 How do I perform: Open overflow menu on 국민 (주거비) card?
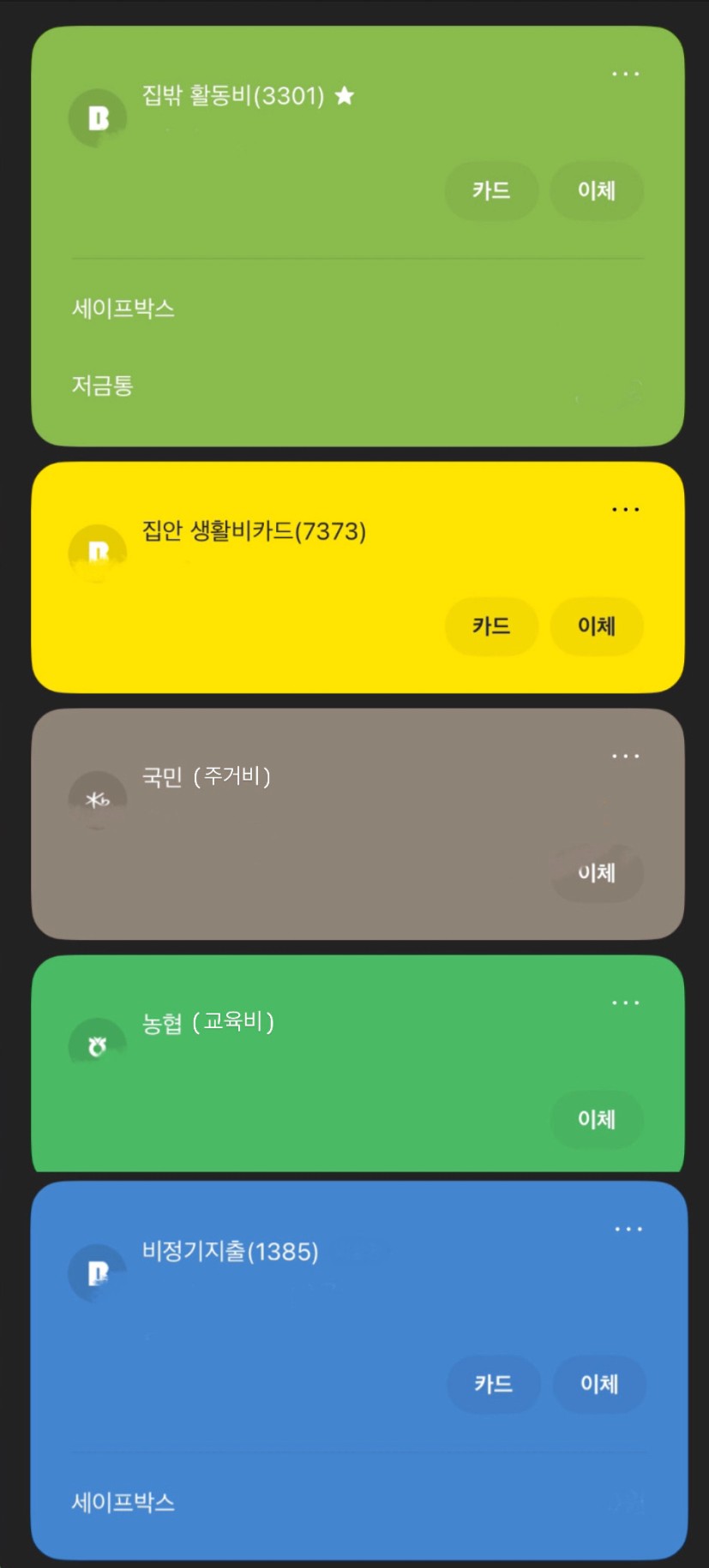point(625,756)
